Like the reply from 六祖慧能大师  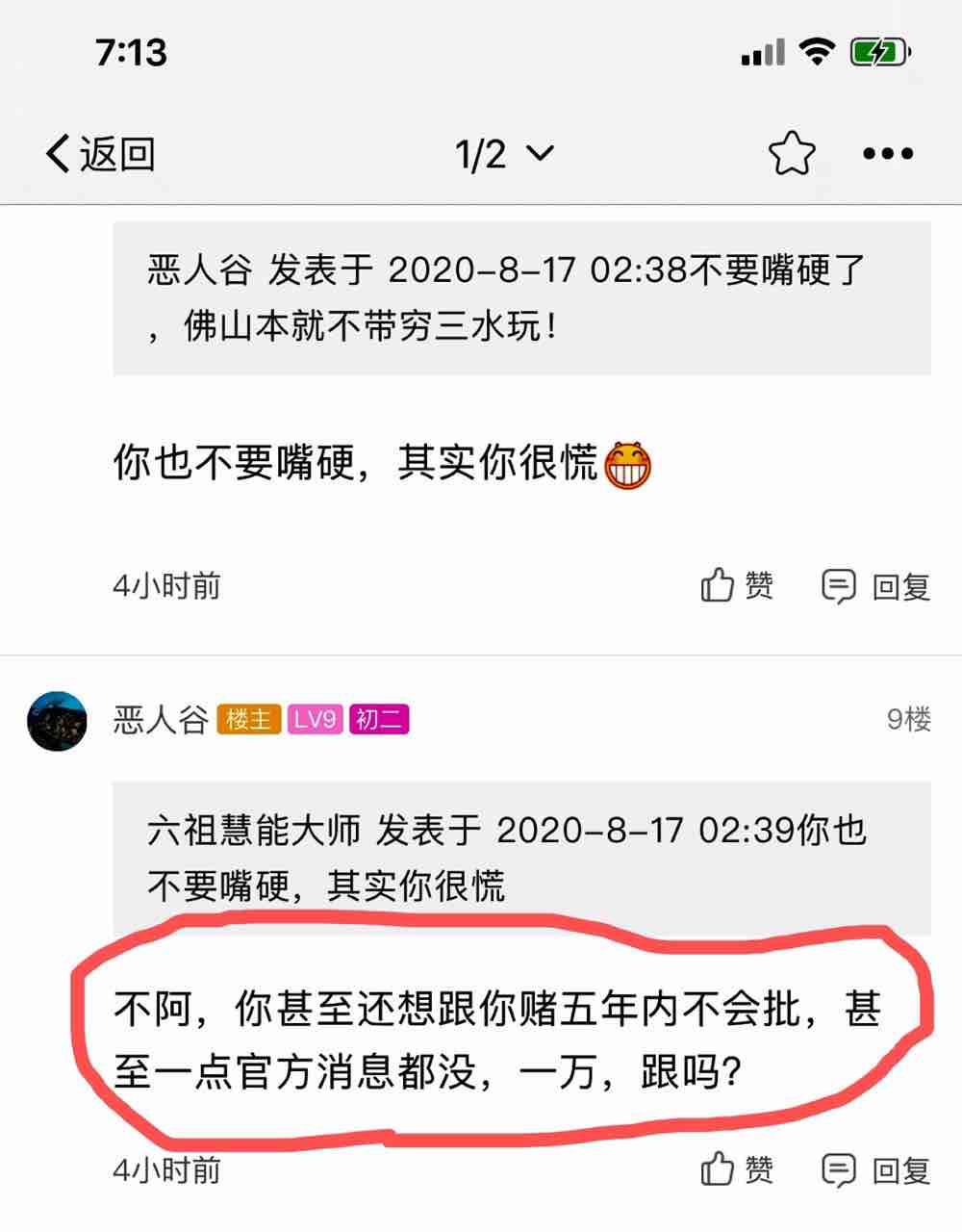tap(737, 585)
